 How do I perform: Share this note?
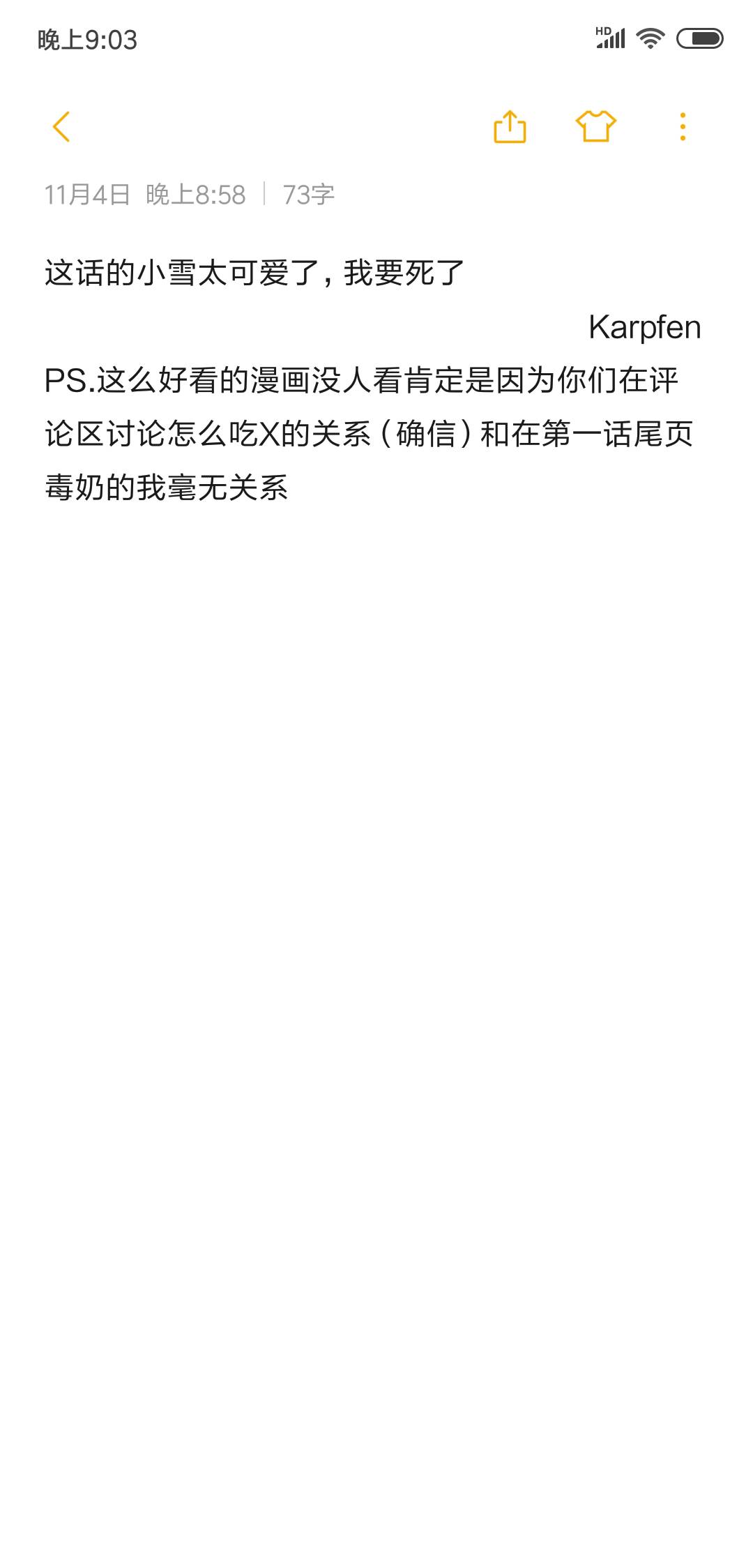(x=510, y=127)
